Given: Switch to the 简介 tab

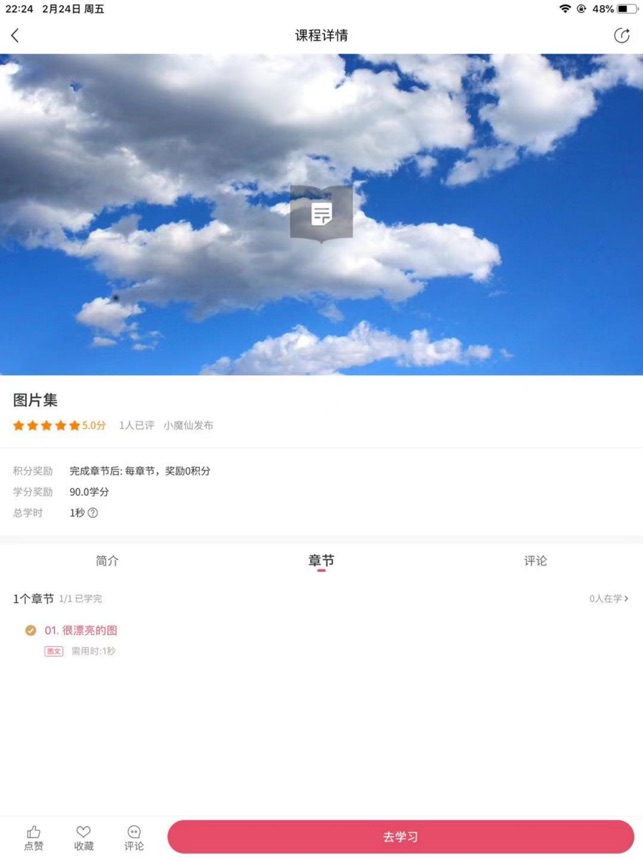Looking at the screenshot, I should tap(107, 561).
